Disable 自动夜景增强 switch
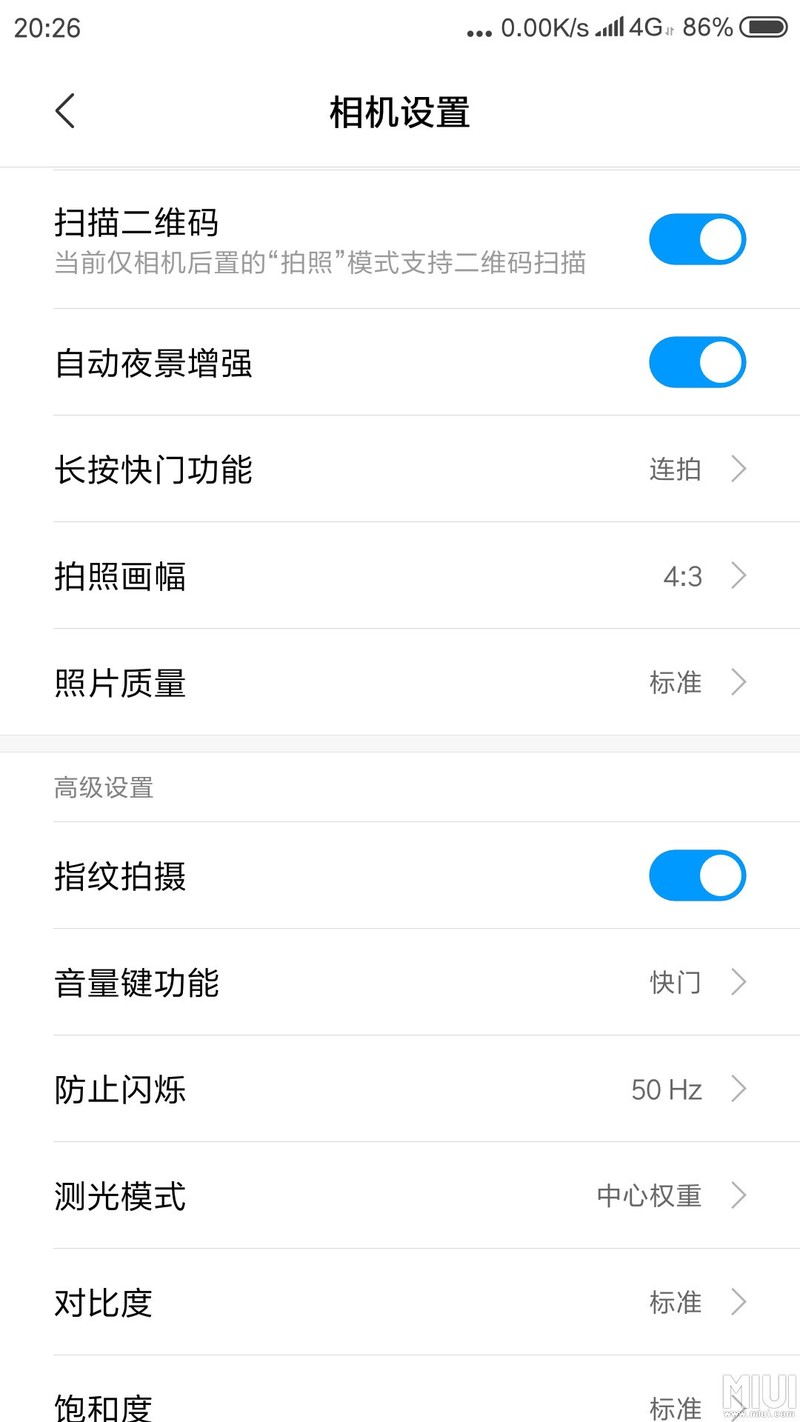Viewport: 800px width, 1422px height. [x=697, y=362]
